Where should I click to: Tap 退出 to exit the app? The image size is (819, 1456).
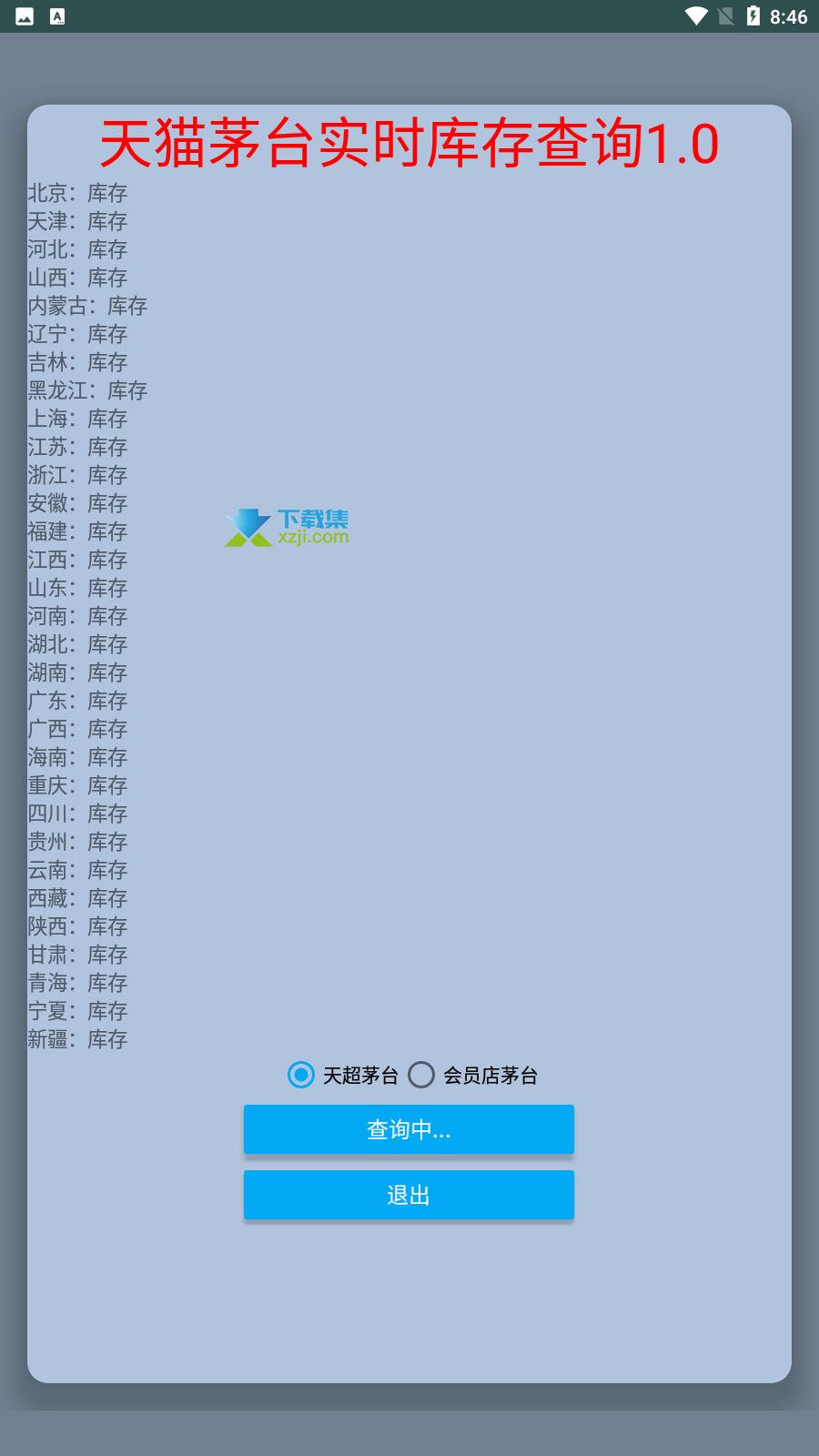point(409,1195)
